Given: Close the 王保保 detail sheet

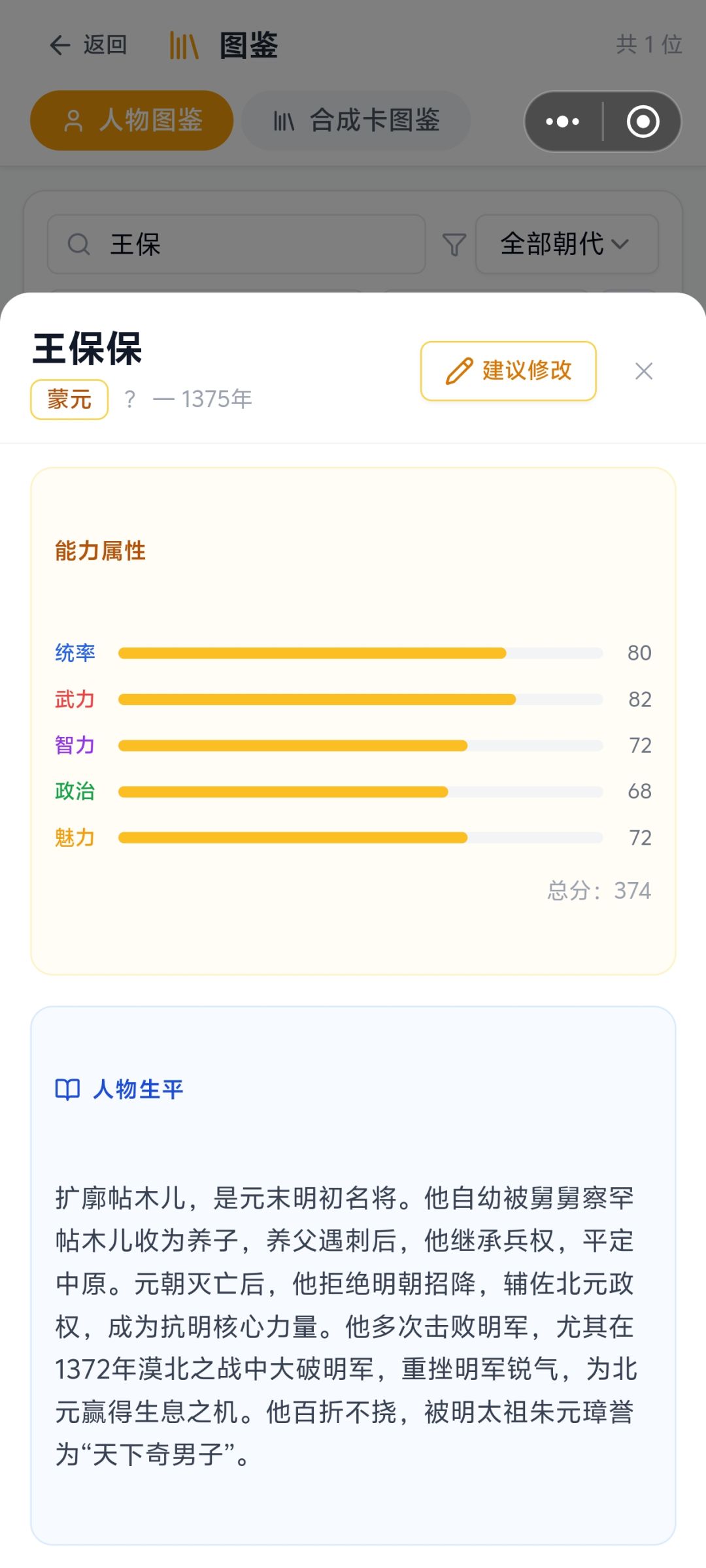Looking at the screenshot, I should 644,371.
